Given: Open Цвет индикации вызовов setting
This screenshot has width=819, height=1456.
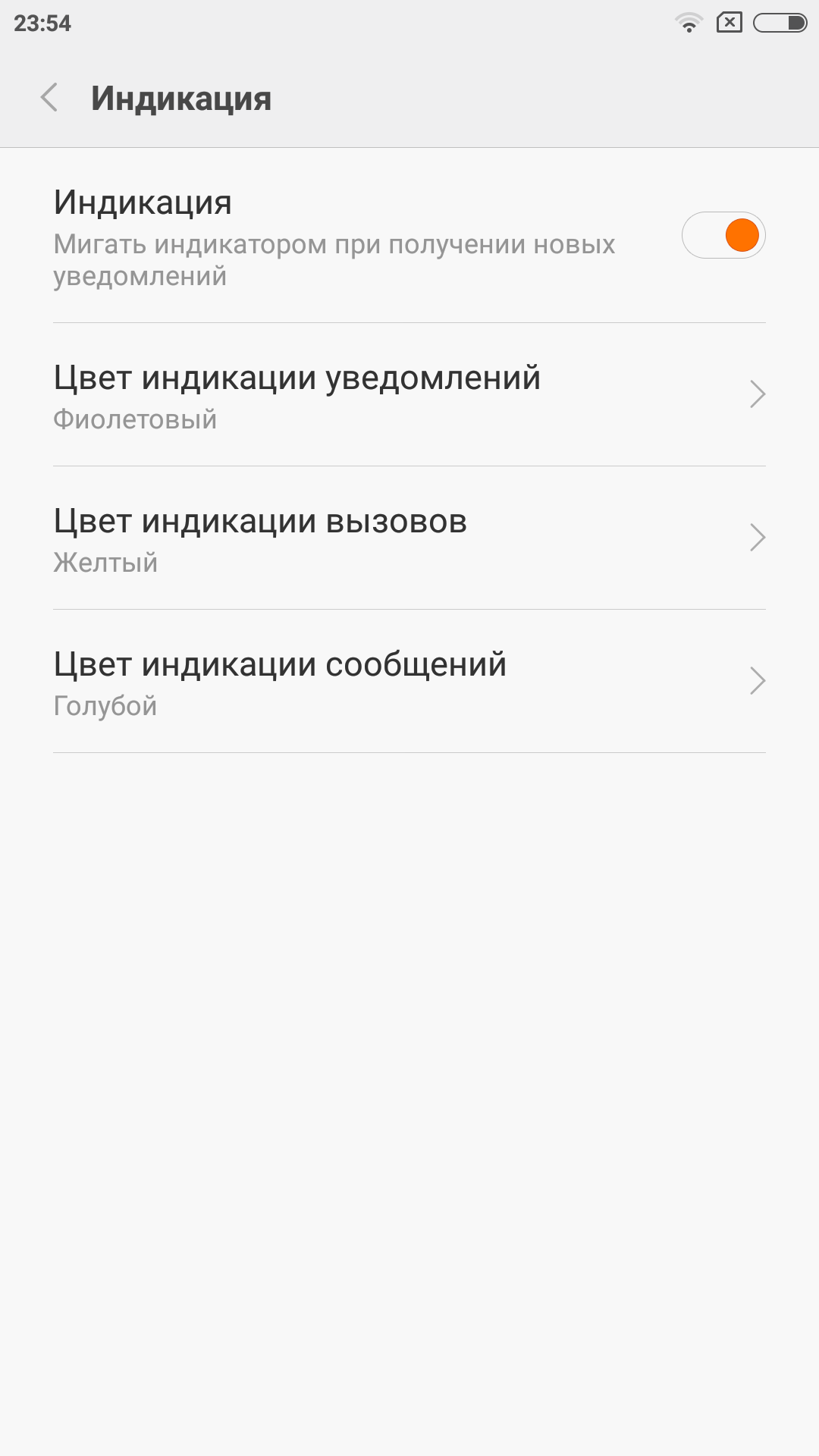Looking at the screenshot, I should click(409, 538).
